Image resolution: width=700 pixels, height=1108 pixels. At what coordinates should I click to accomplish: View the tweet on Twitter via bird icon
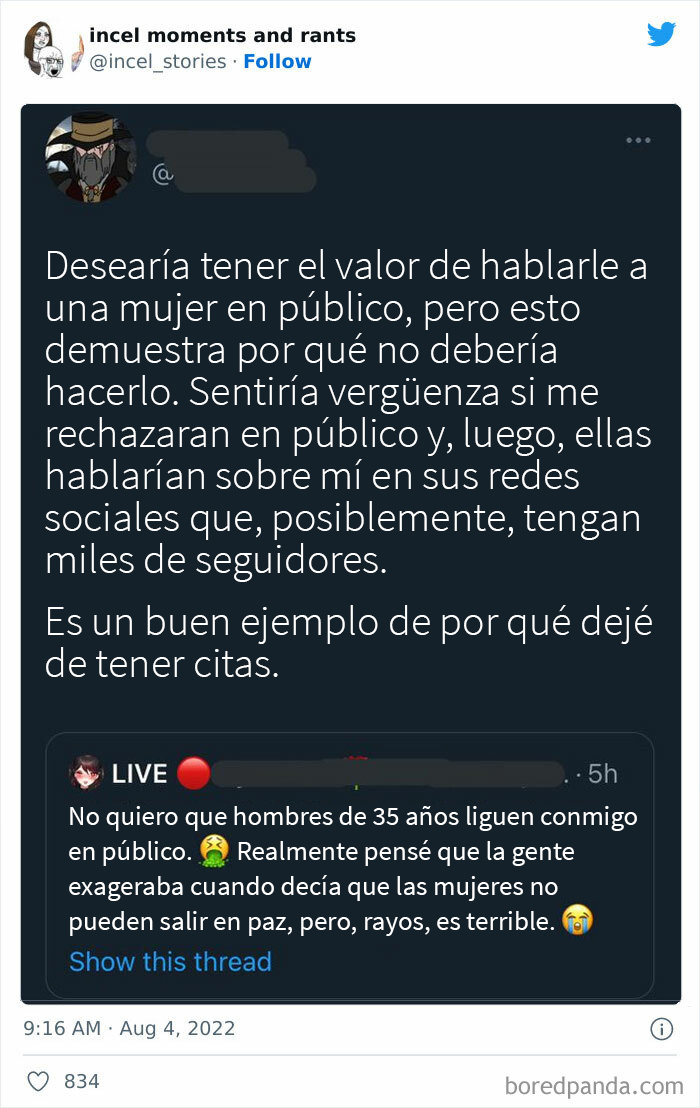pyautogui.click(x=661, y=35)
